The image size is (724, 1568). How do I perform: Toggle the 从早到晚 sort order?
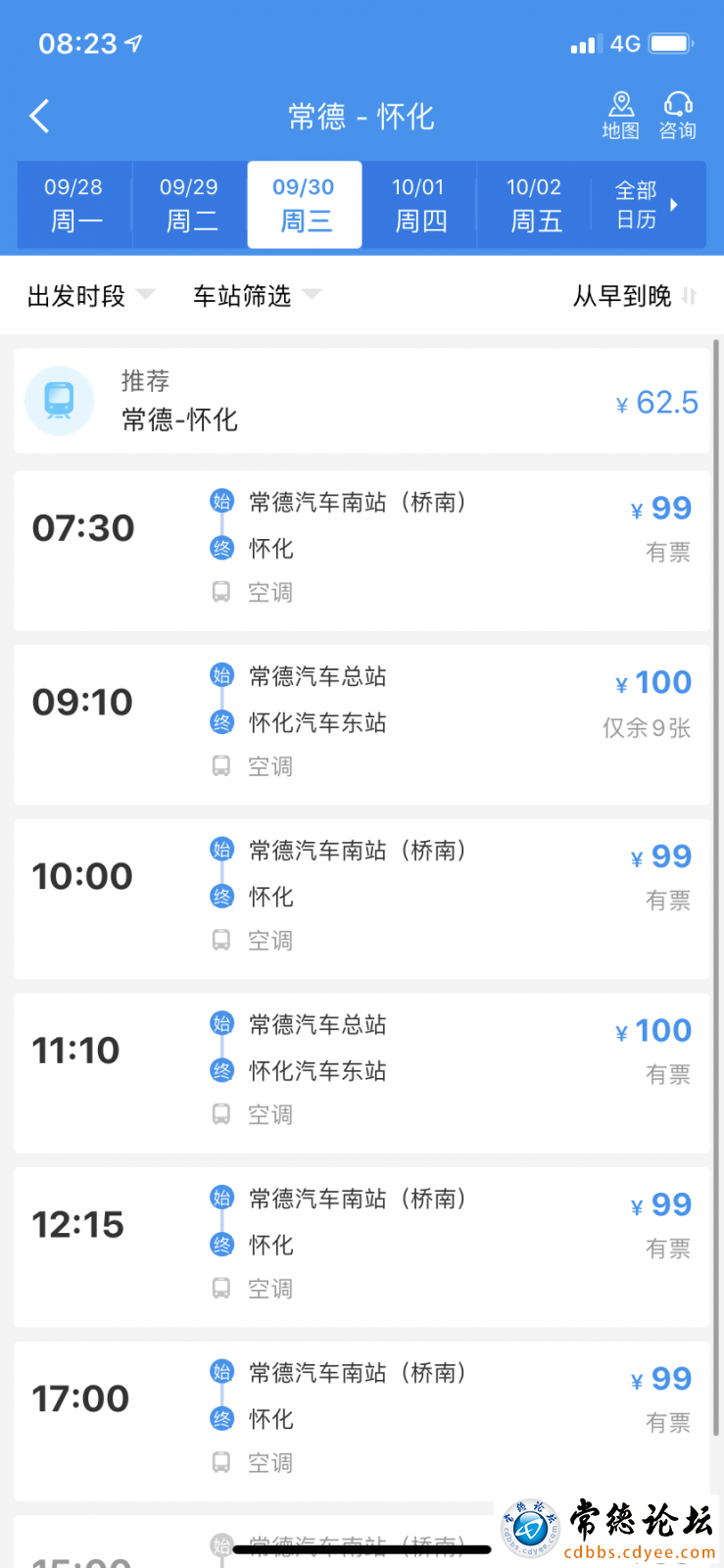pyautogui.click(x=635, y=296)
